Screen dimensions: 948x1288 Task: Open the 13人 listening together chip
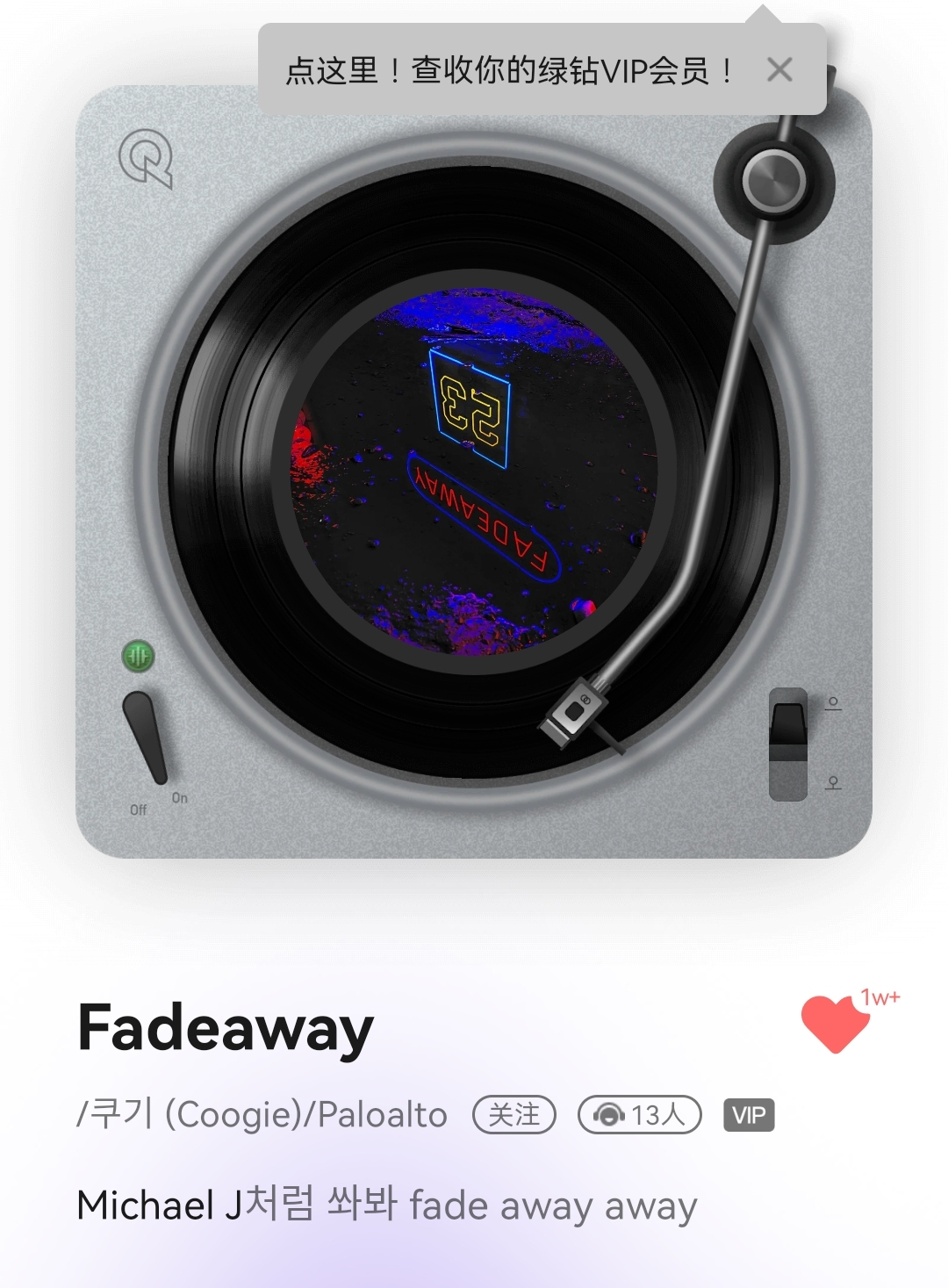click(x=639, y=1115)
